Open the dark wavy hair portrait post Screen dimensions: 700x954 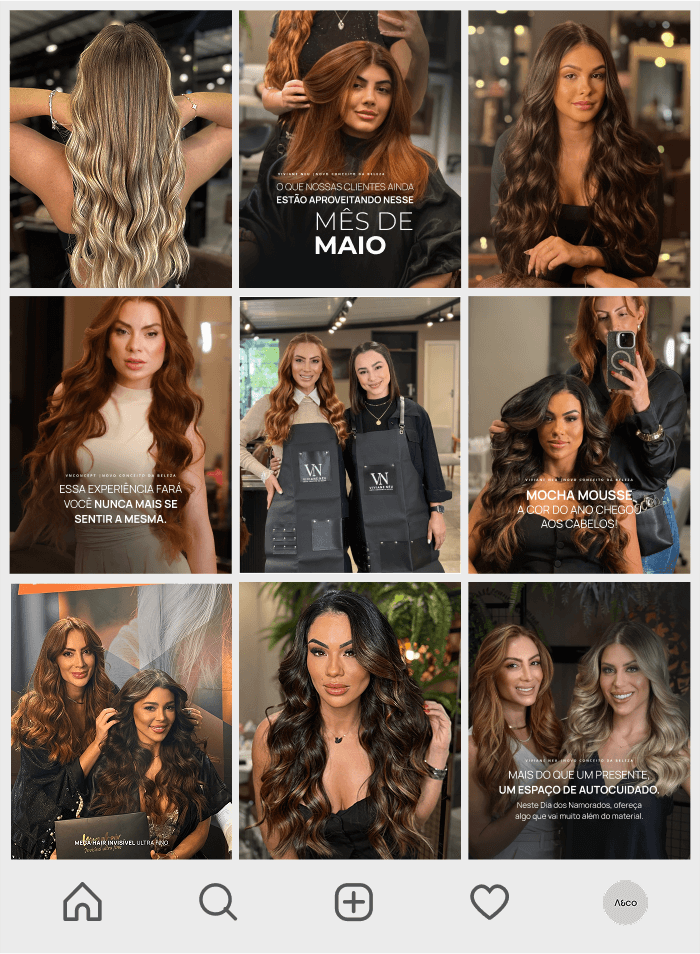tap(350, 721)
